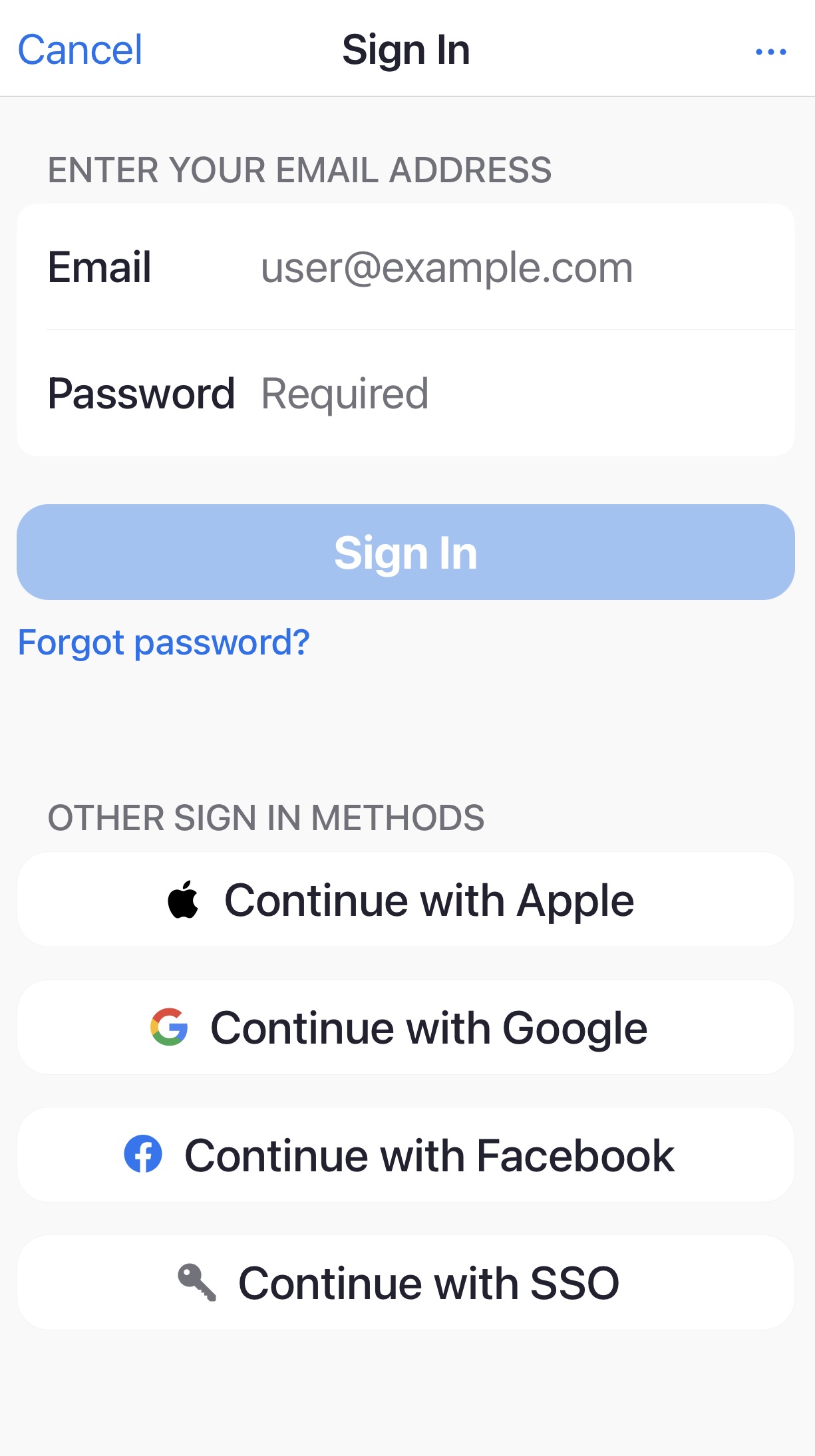Select the Password field
This screenshot has width=815, height=1456.
click(x=406, y=393)
